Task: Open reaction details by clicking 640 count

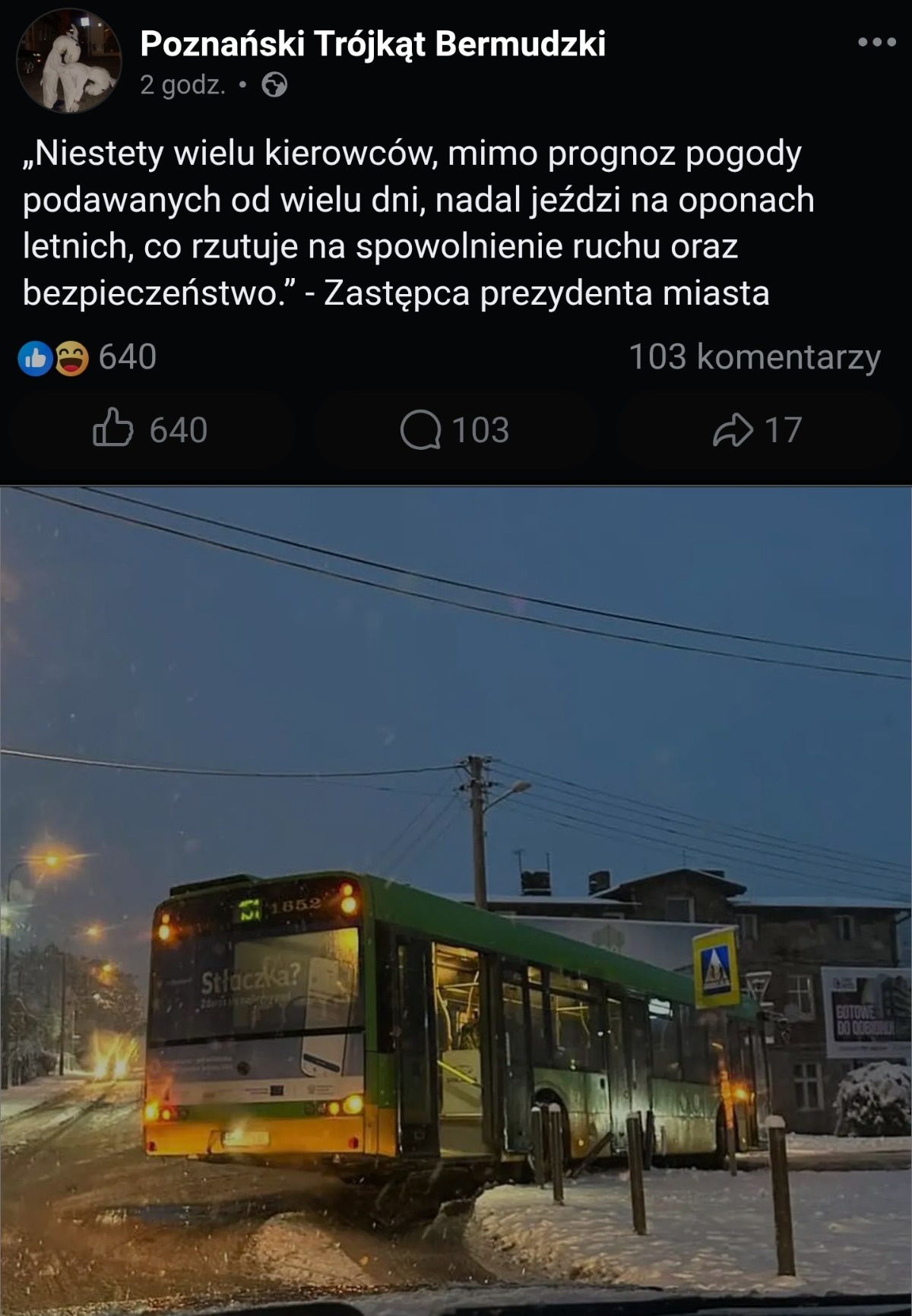Action: [x=128, y=358]
